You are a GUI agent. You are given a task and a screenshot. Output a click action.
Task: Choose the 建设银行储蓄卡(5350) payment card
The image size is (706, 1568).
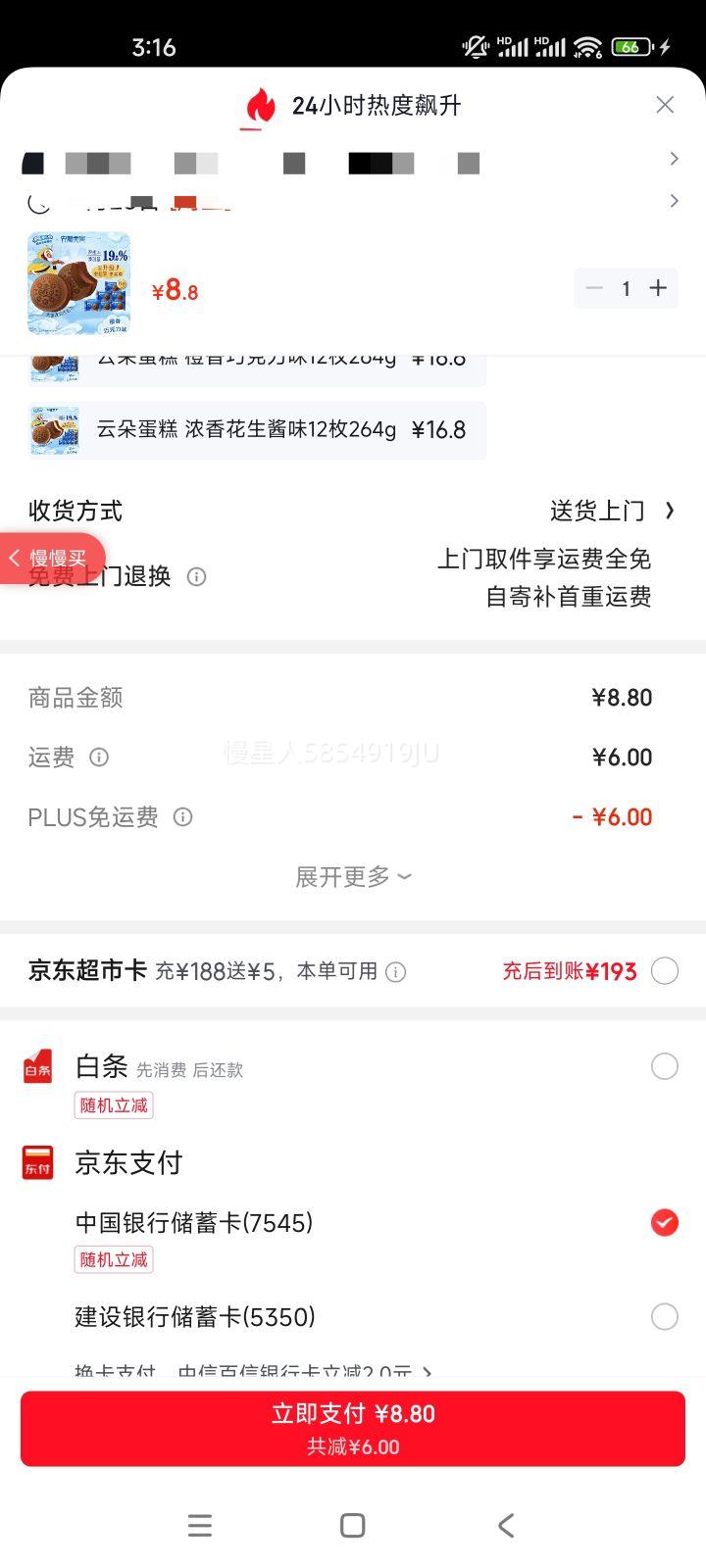[x=665, y=1317]
